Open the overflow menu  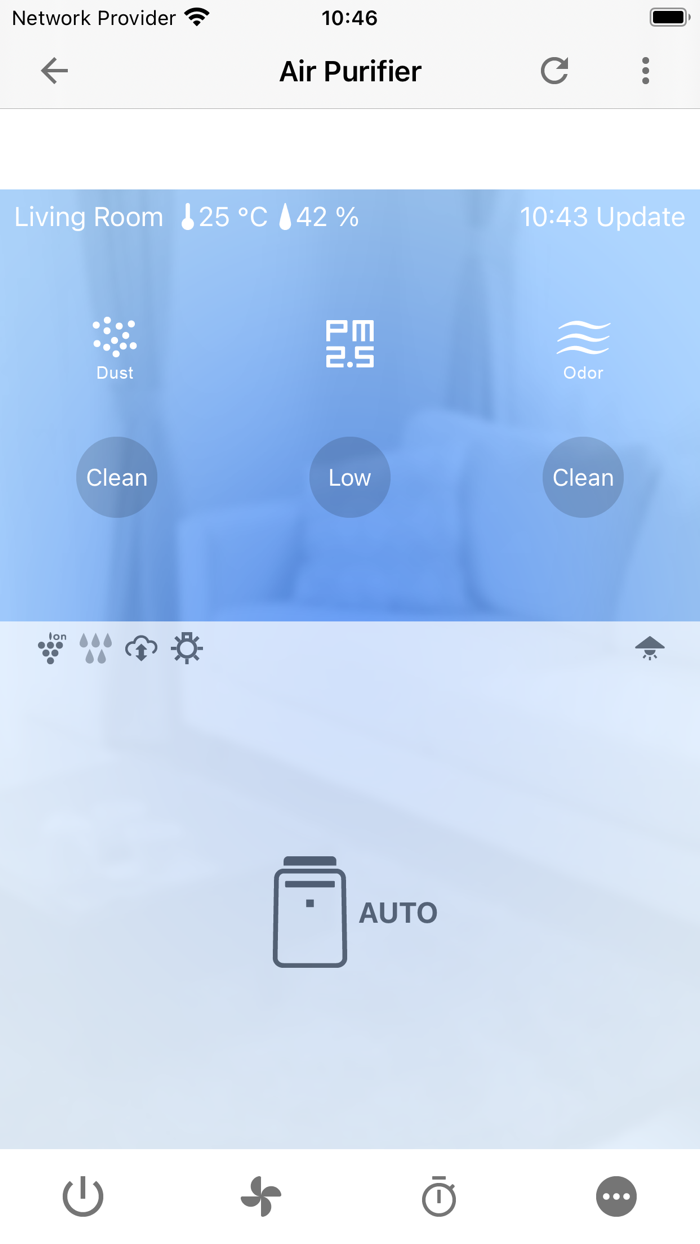tap(645, 71)
